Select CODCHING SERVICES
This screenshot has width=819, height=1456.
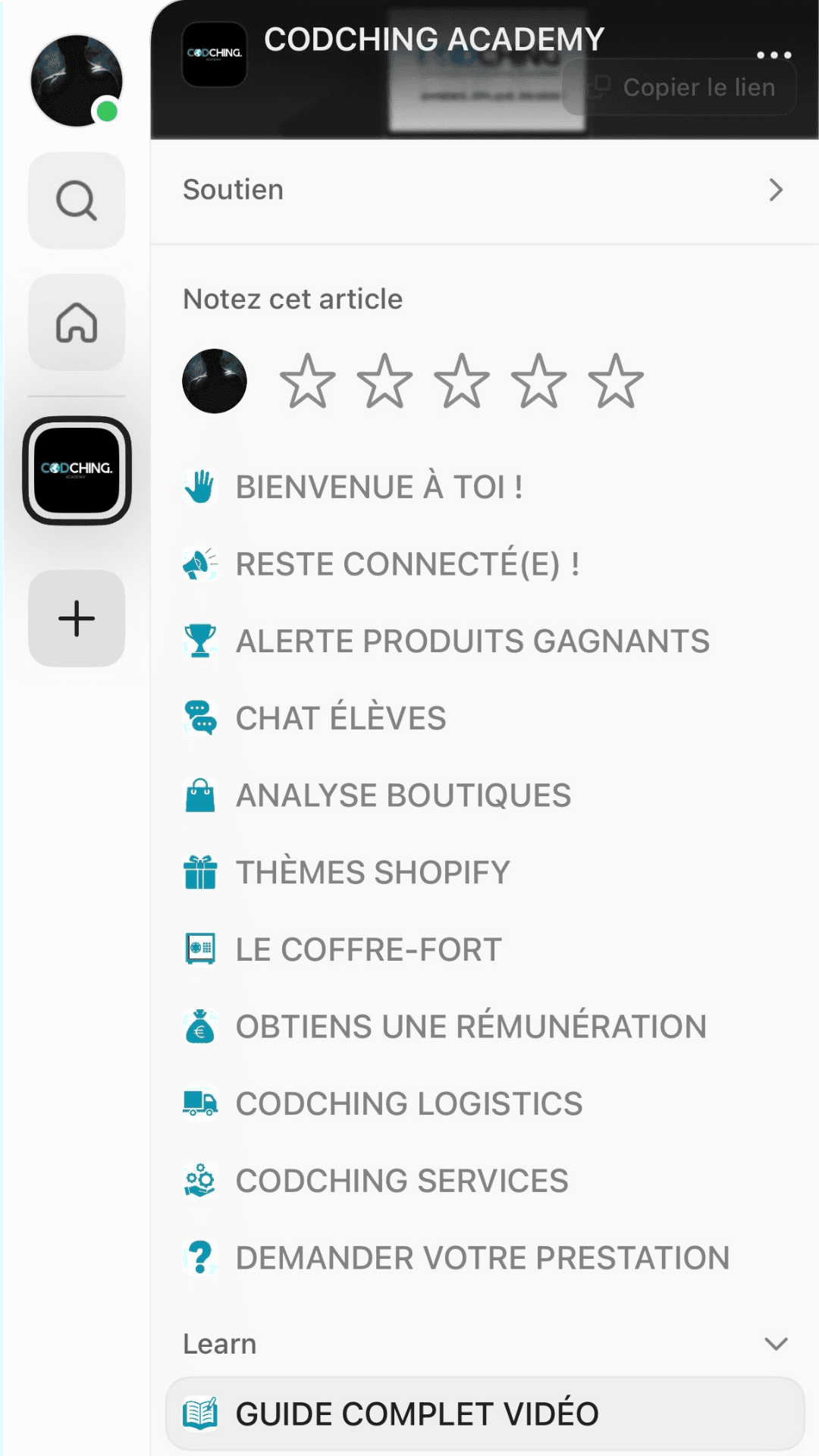coord(402,1181)
